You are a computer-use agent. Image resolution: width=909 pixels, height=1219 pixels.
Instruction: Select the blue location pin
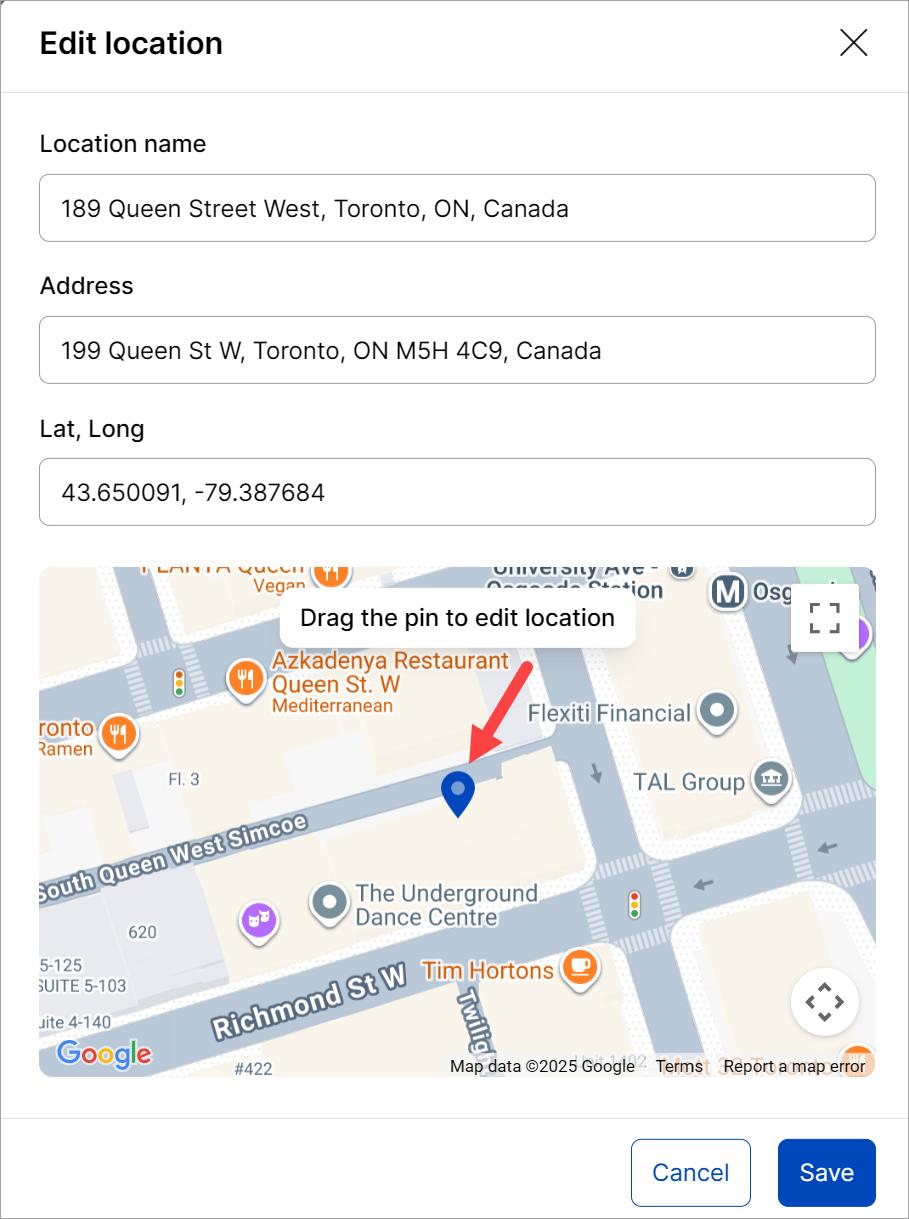click(458, 793)
